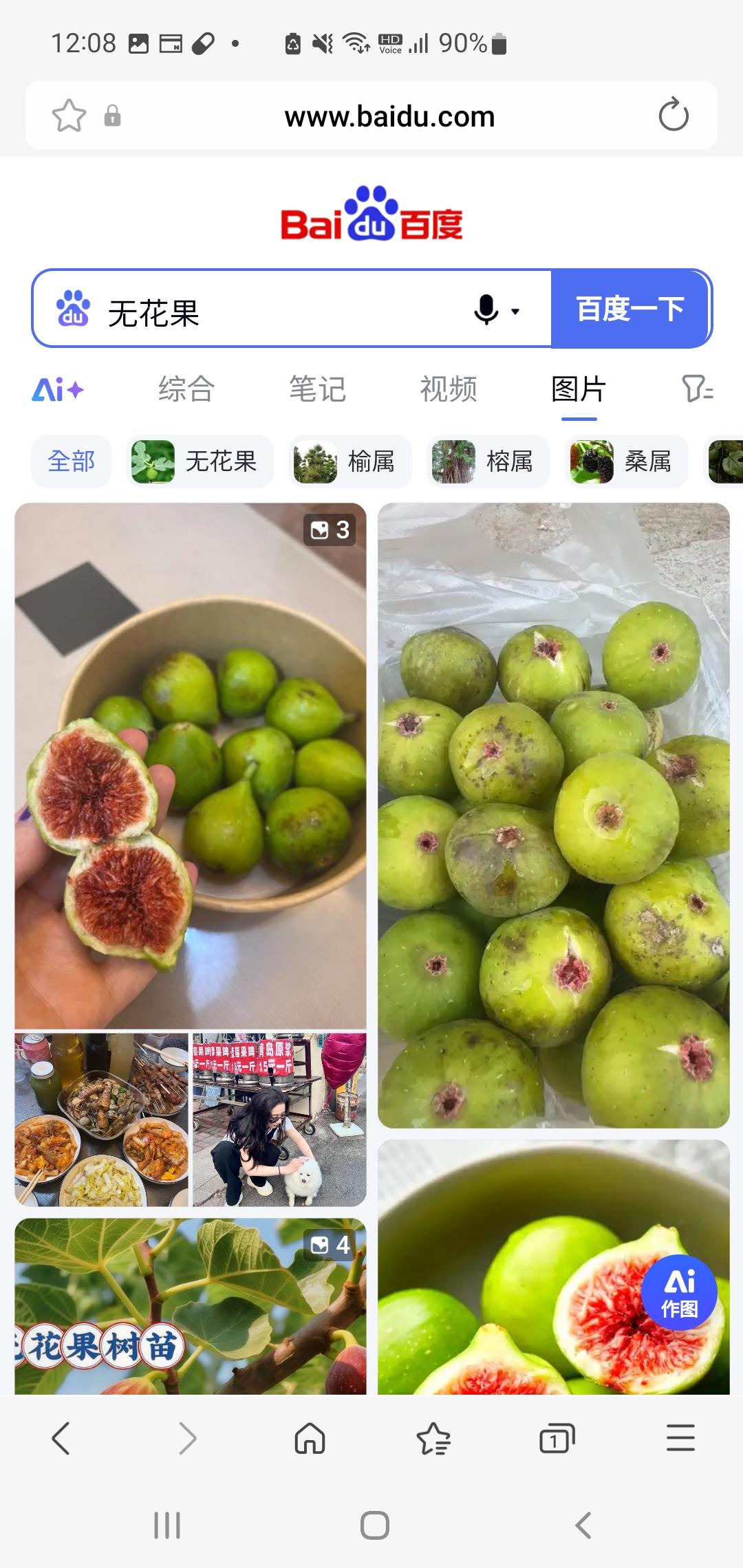The height and width of the screenshot is (1568, 743).
Task: Switch to the 综合 tab
Action: click(x=186, y=390)
